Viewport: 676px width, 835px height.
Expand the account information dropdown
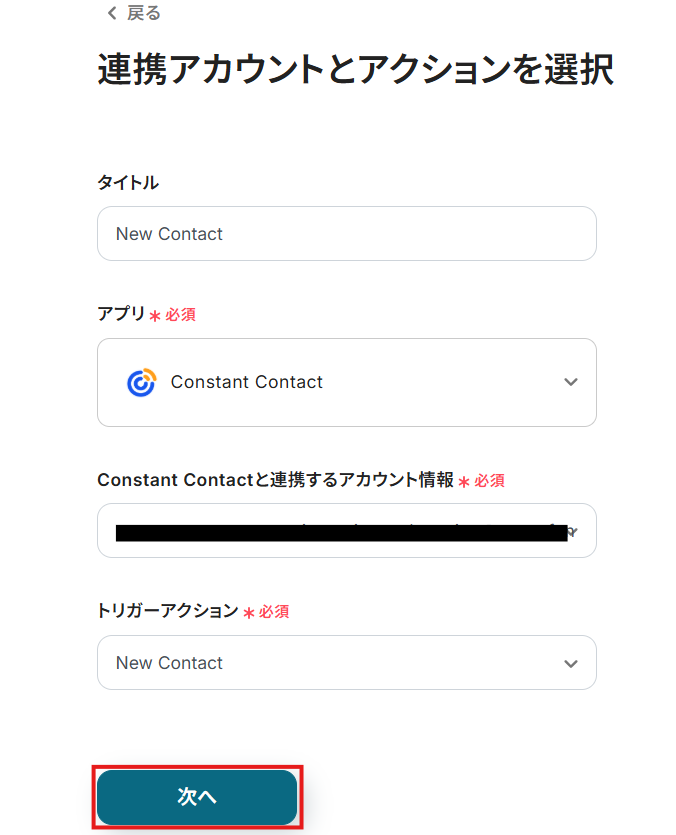coord(346,531)
